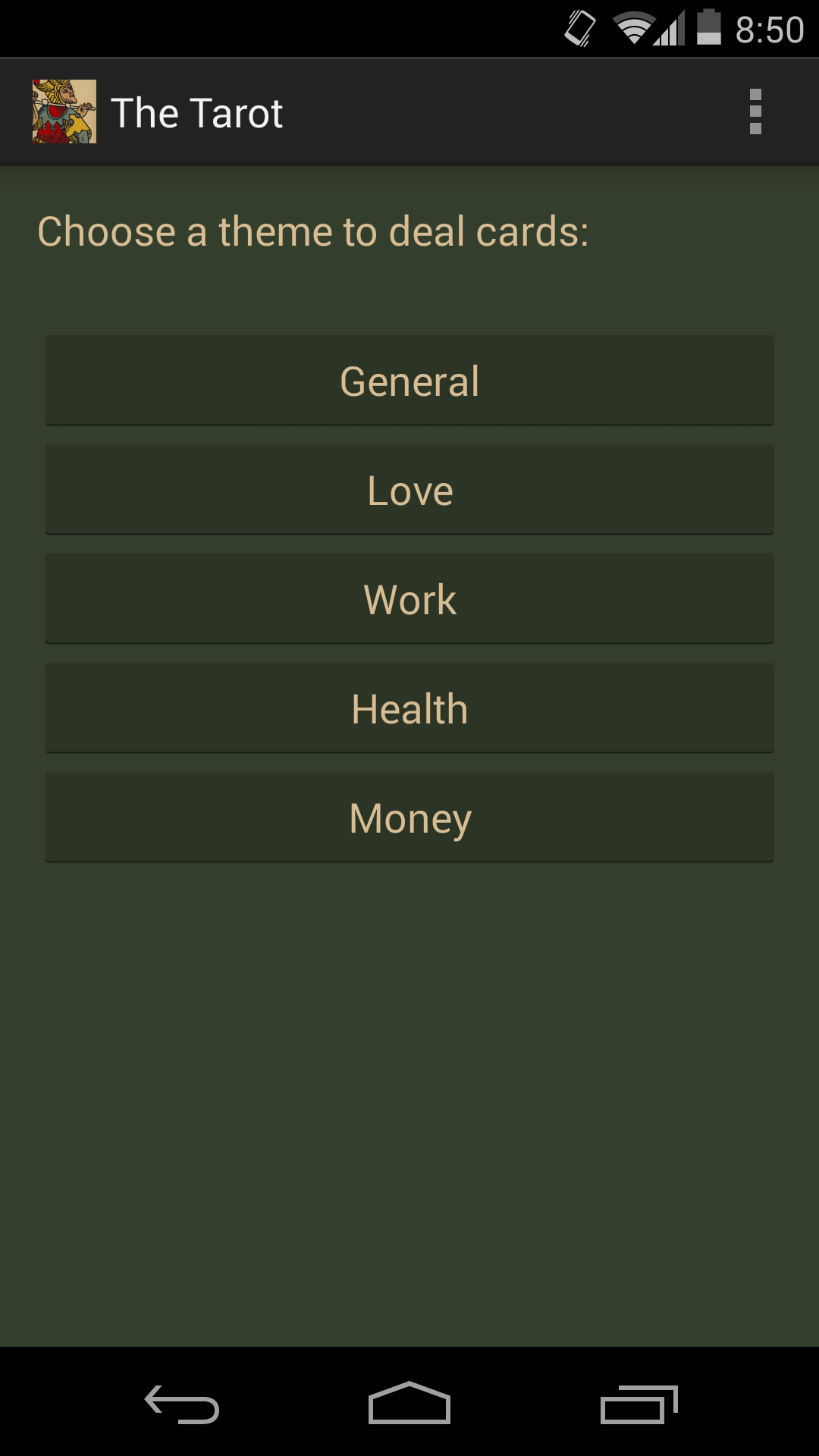Open the overflow menu
The width and height of the screenshot is (819, 1456).
[755, 112]
